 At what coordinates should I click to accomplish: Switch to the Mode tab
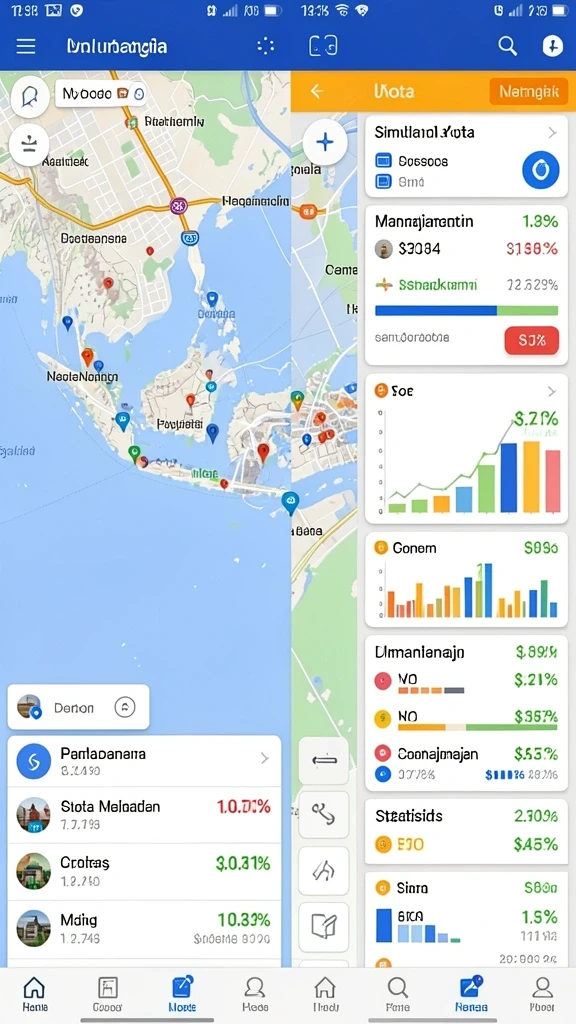[182, 994]
